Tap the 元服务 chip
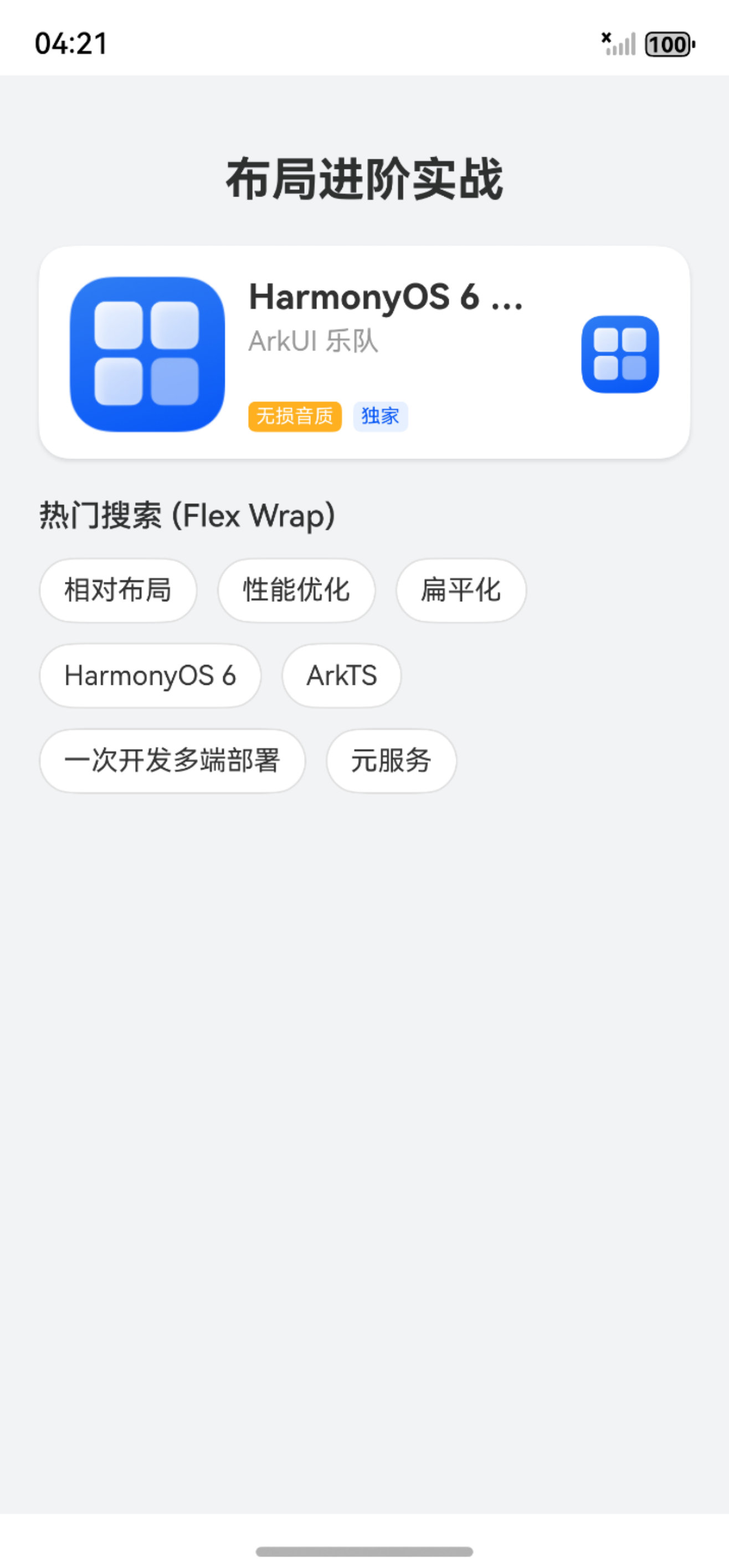729x1568 pixels. tap(391, 761)
